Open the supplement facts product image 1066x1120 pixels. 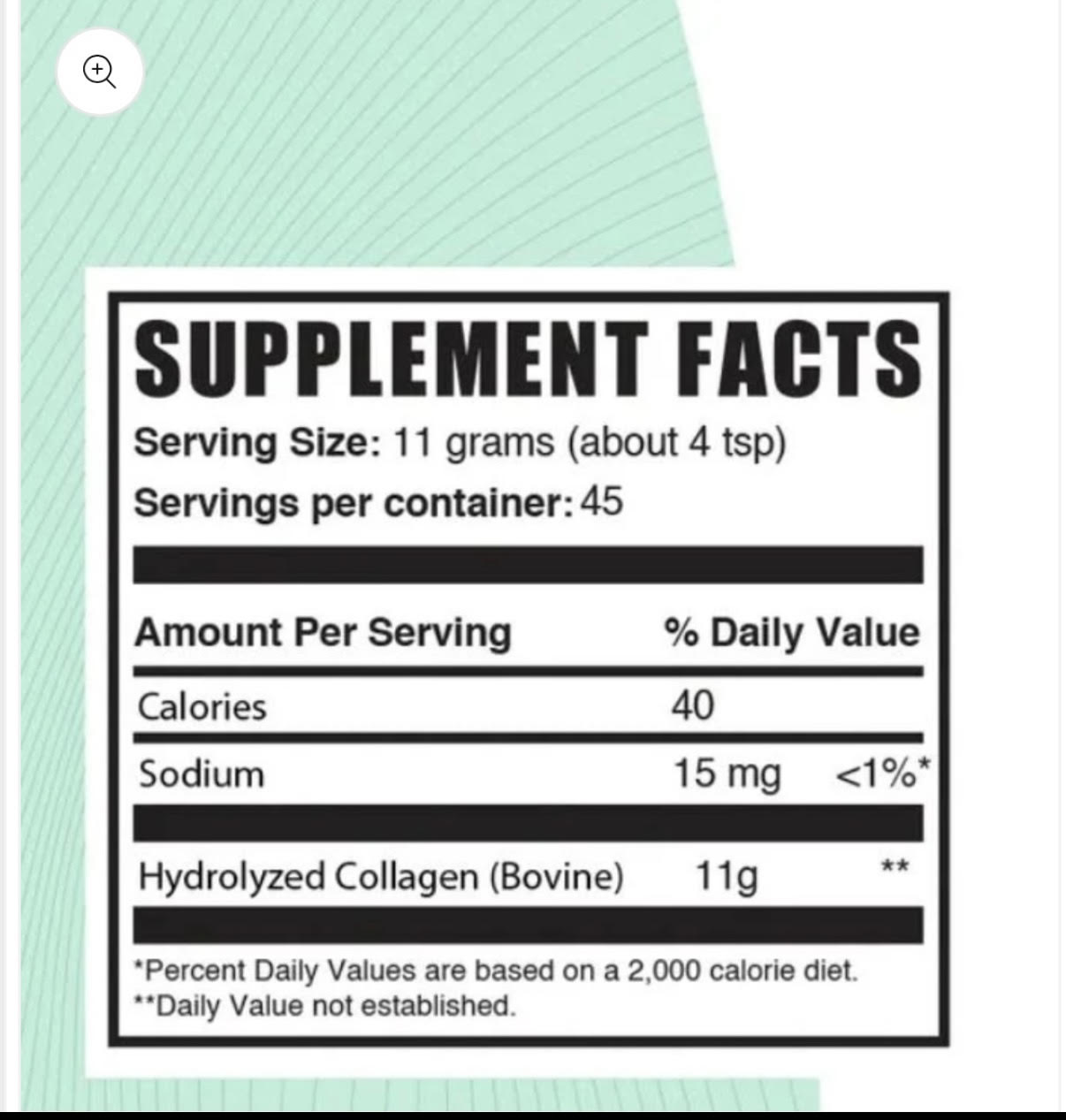pos(529,668)
